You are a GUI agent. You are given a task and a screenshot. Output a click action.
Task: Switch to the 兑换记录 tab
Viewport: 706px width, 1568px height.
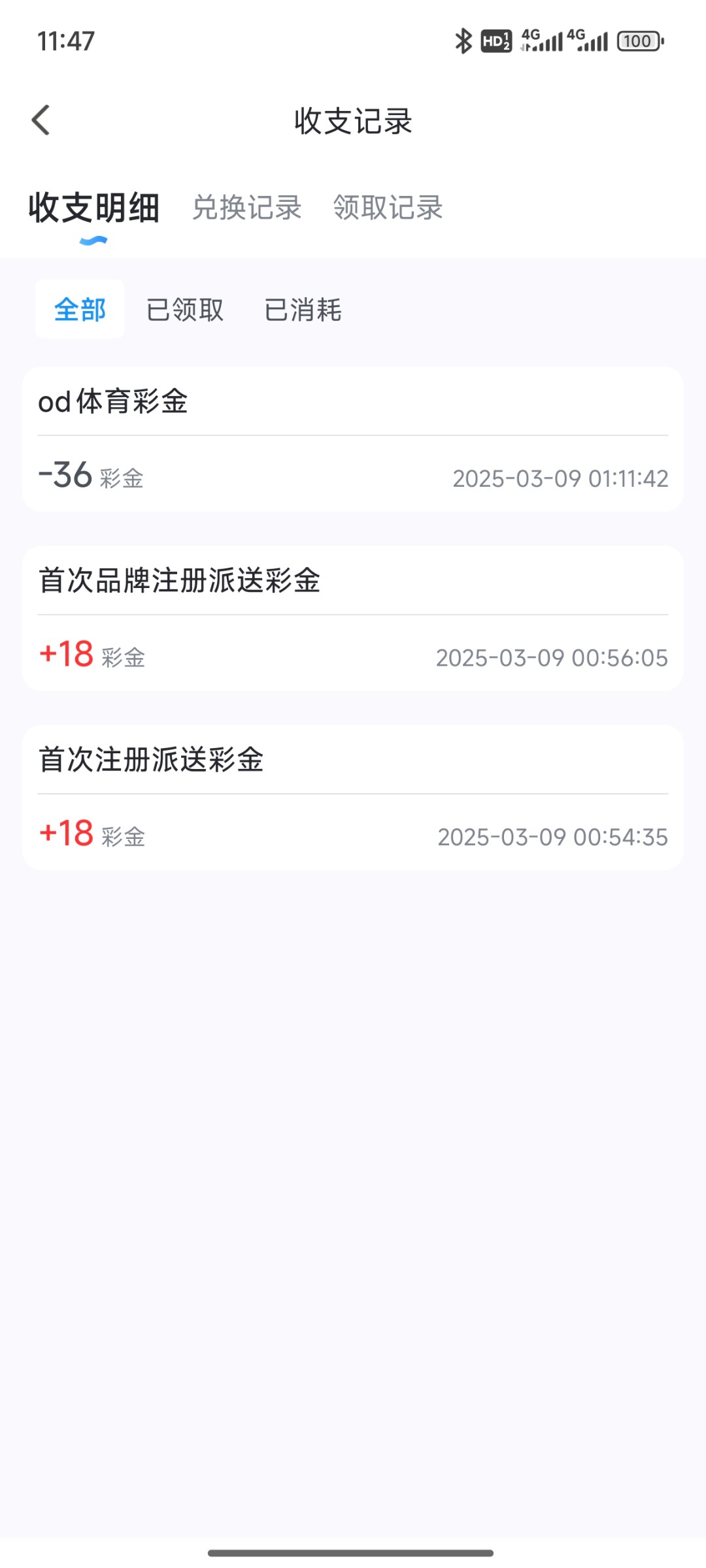[246, 208]
